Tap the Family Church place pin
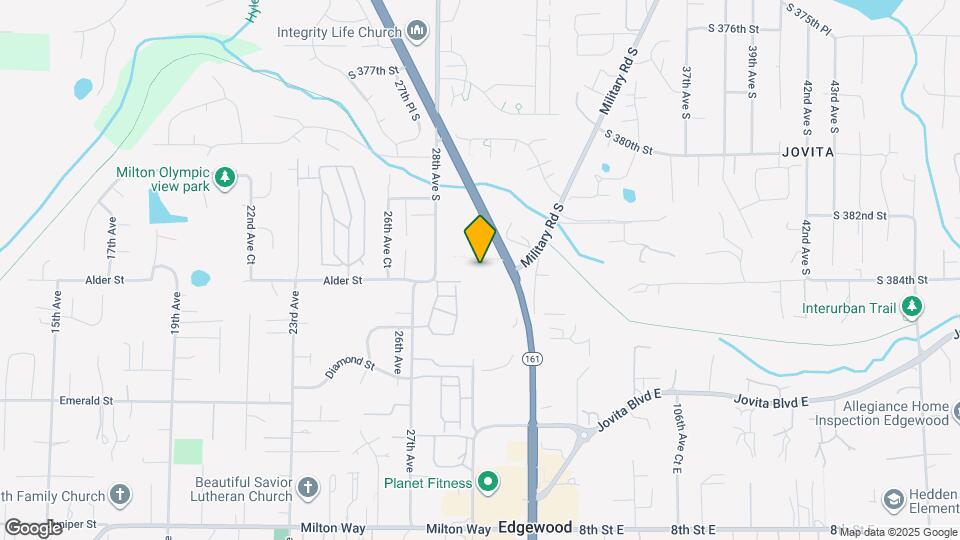The width and height of the screenshot is (960, 540). click(119, 494)
